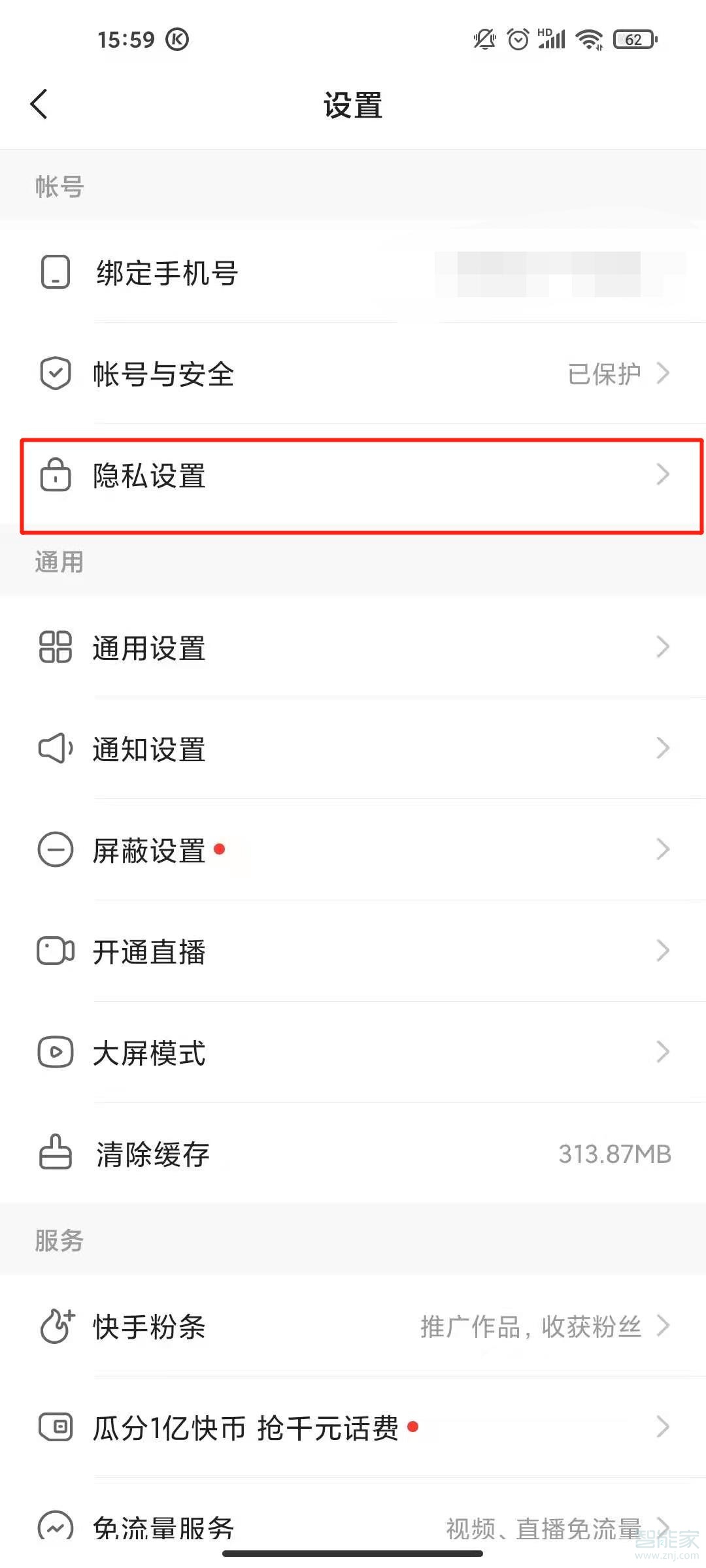Screen dimensions: 706x1568
Task: Click the play icon for 大屏模式
Action: pos(55,1053)
